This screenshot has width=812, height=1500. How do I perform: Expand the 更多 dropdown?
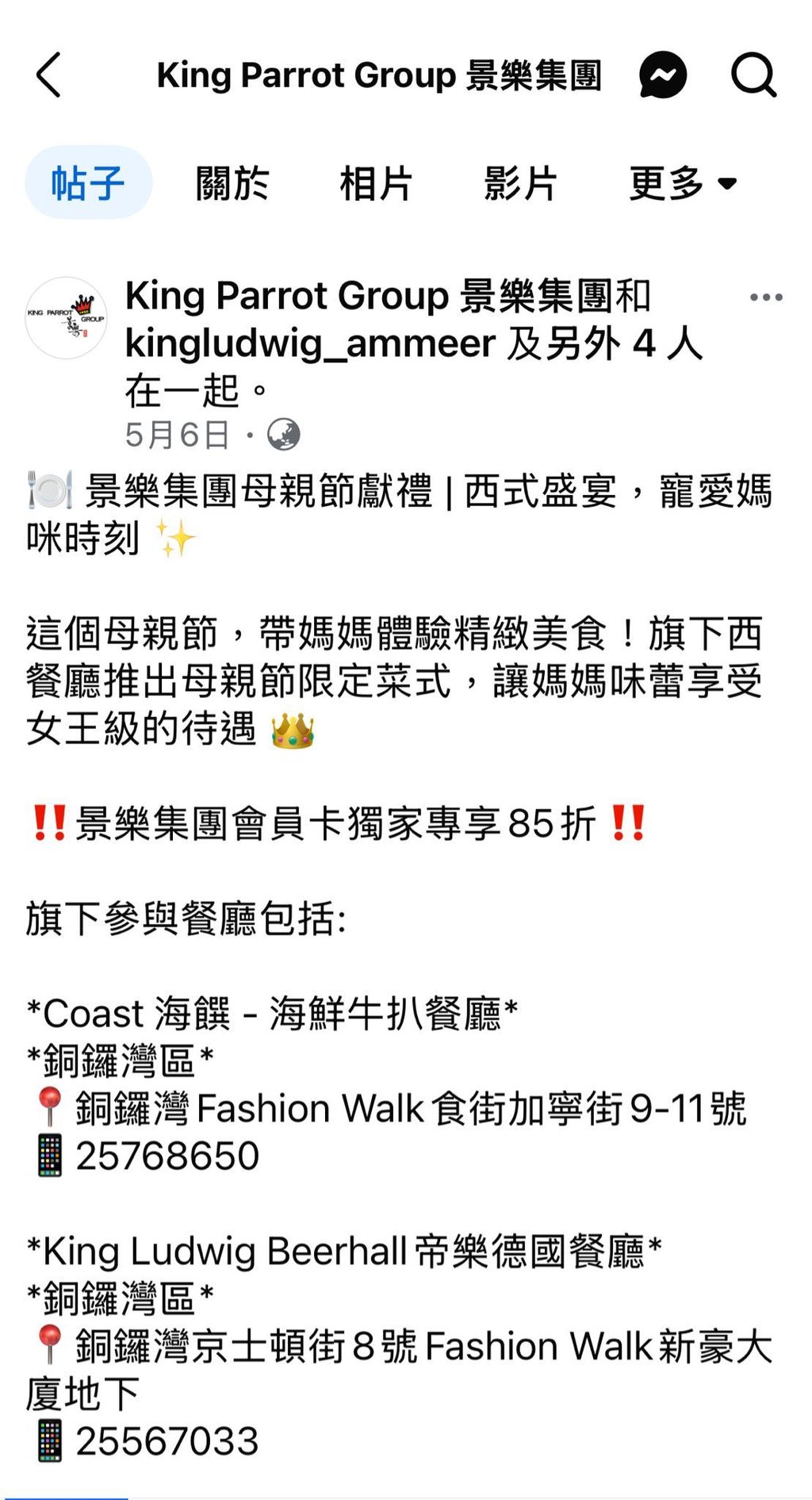point(683,183)
